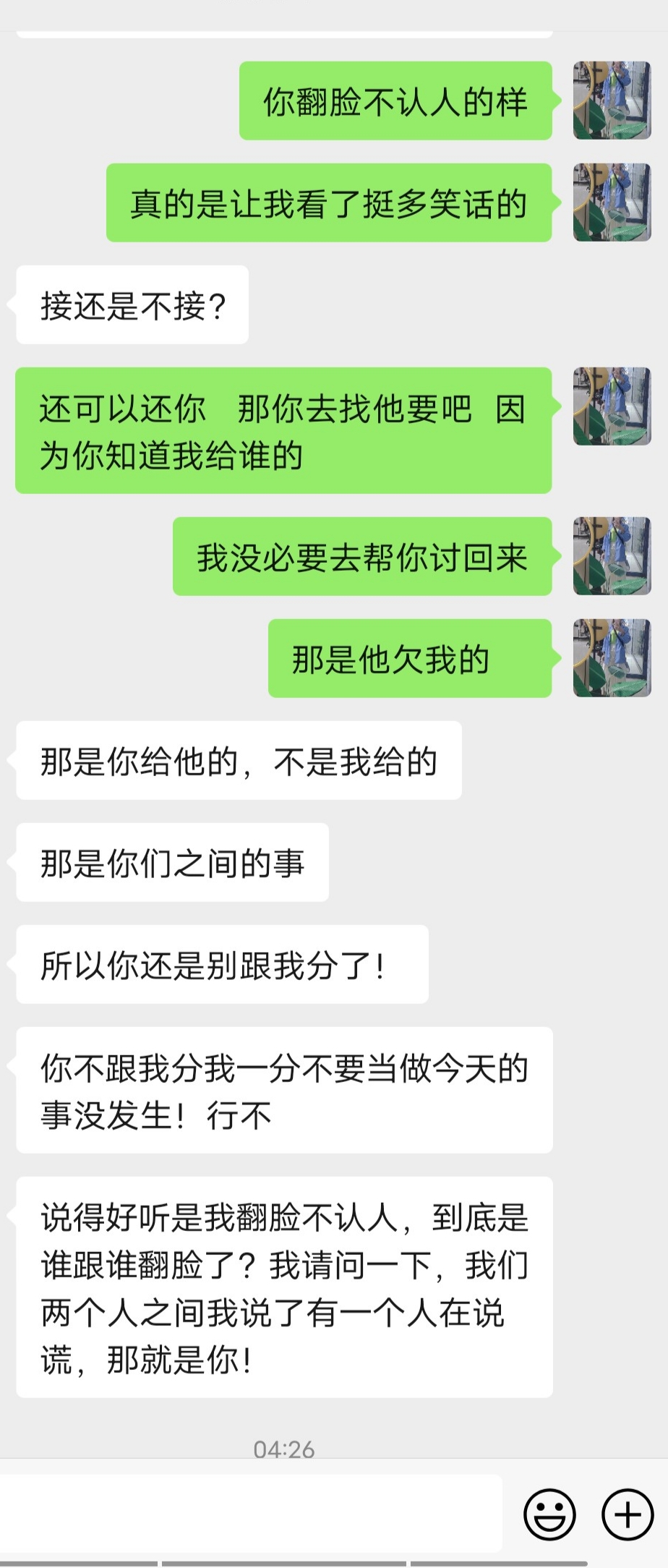Focus the message text input field
Image resolution: width=668 pixels, height=1568 pixels.
250,1514
